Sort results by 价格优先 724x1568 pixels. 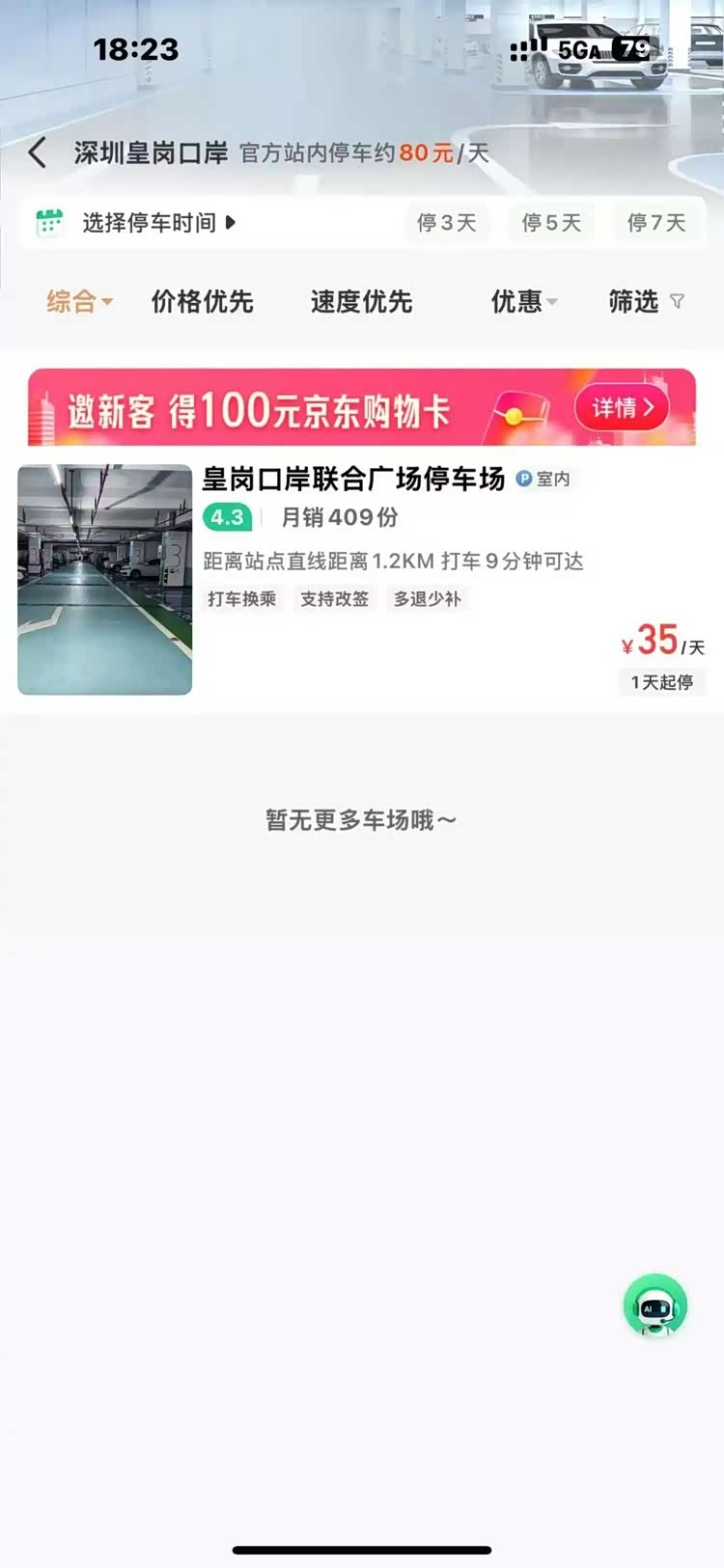click(203, 302)
